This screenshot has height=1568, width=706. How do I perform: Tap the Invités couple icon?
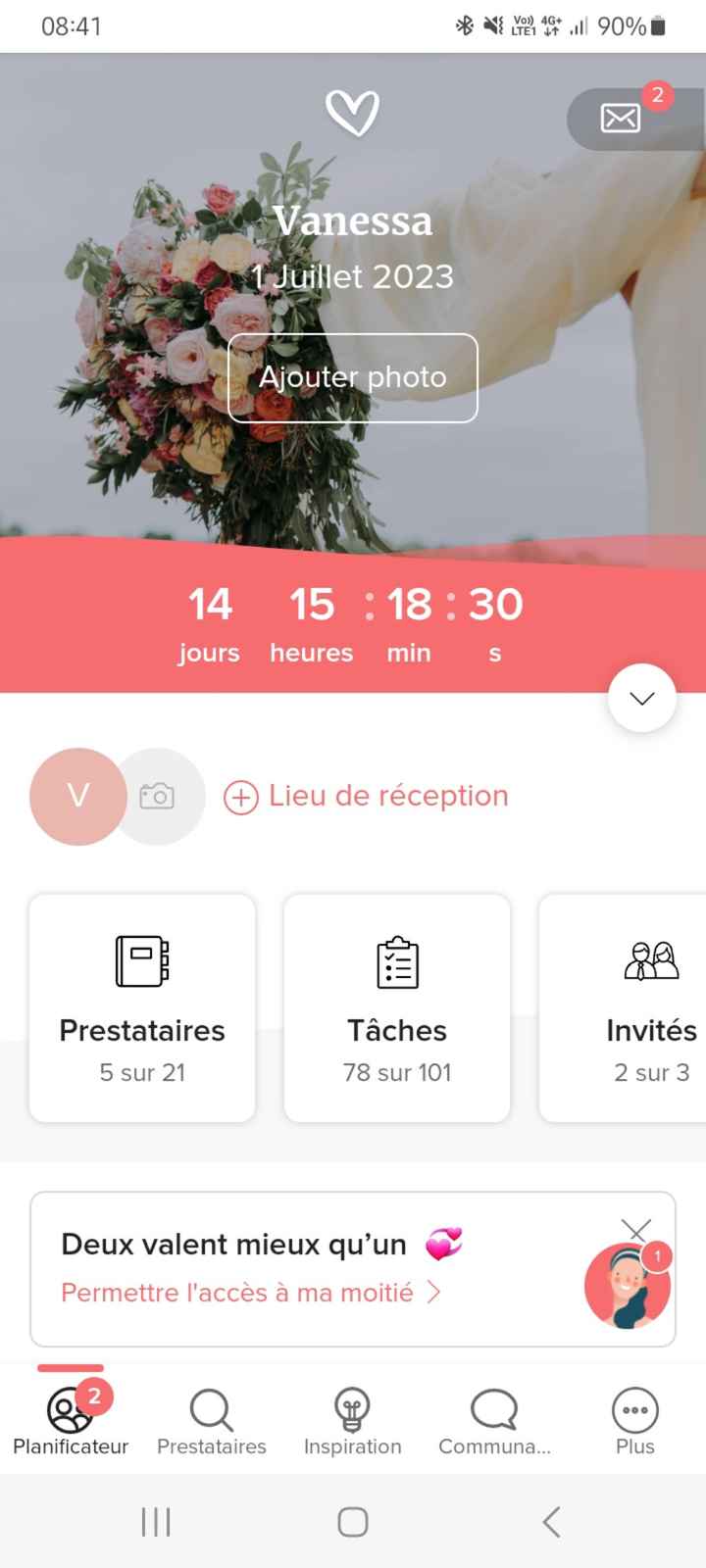click(651, 961)
